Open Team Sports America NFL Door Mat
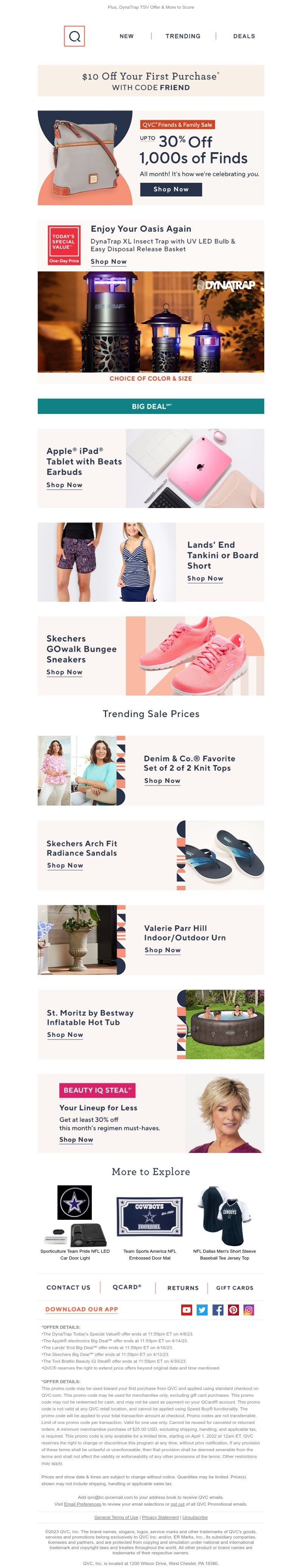The height and width of the screenshot is (1568, 302). [149, 1254]
